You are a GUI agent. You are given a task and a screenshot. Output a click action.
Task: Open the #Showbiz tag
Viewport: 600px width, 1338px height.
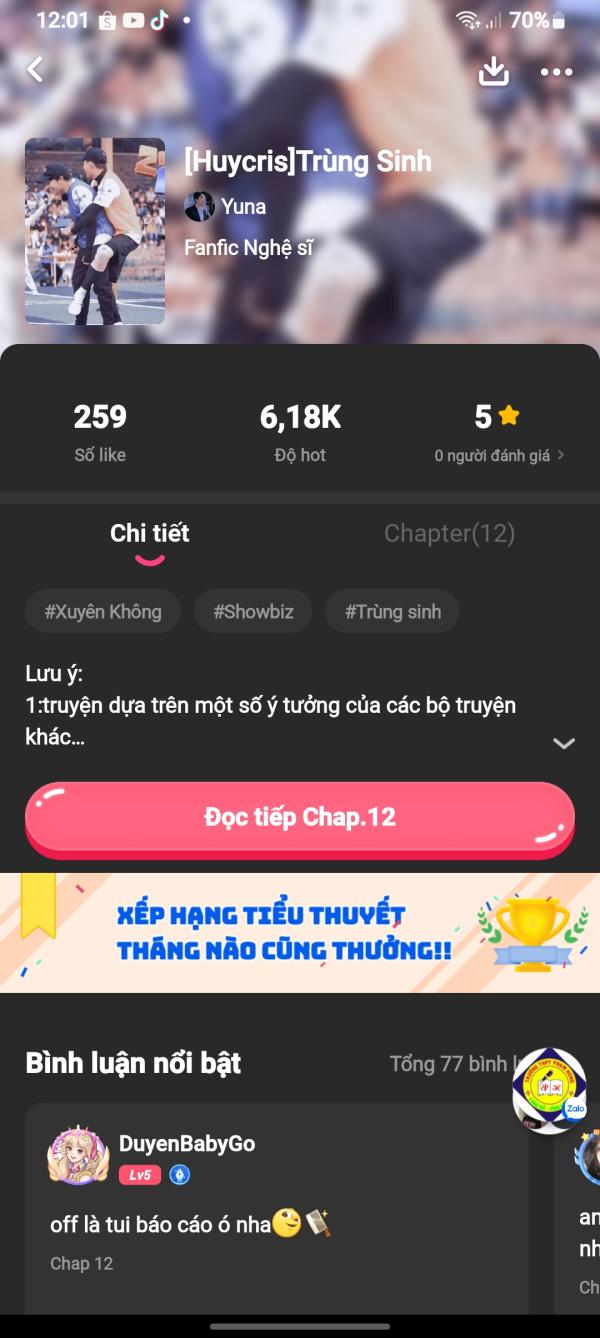click(x=253, y=612)
